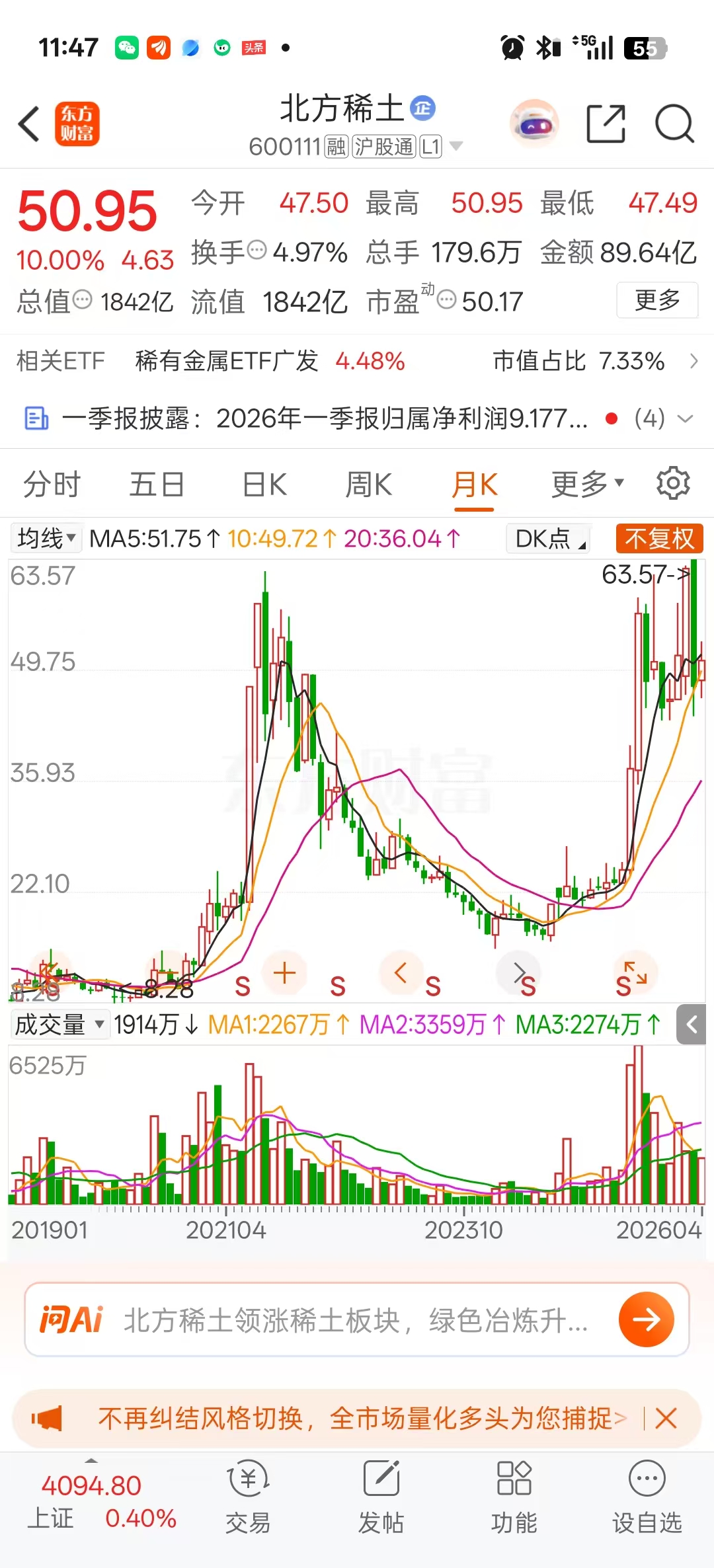Screen dimensions: 714x1568
Task: Open the AI assistant robot avatar
Action: click(535, 124)
